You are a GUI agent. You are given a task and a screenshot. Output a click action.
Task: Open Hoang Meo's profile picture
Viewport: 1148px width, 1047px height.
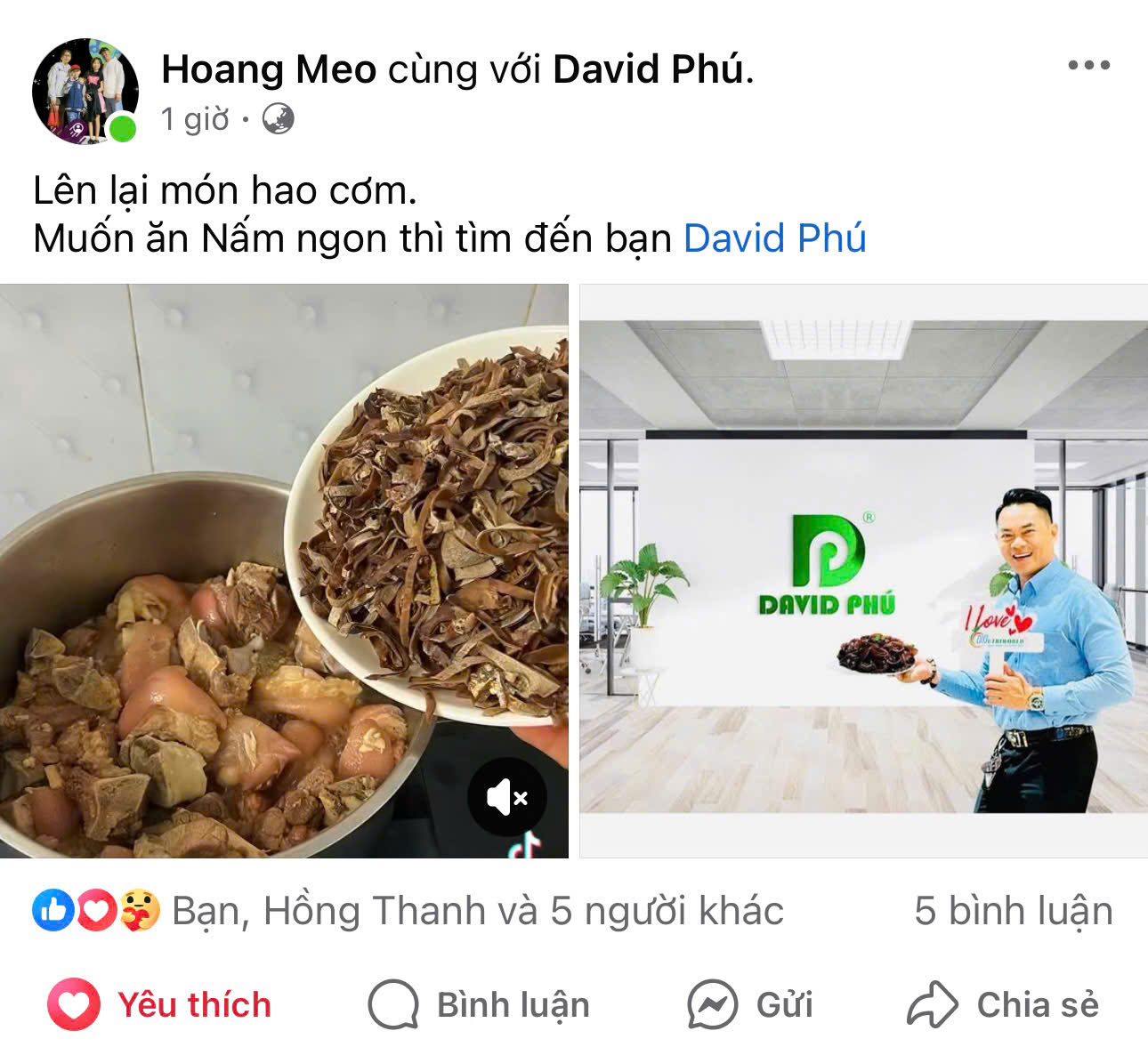tap(85, 91)
